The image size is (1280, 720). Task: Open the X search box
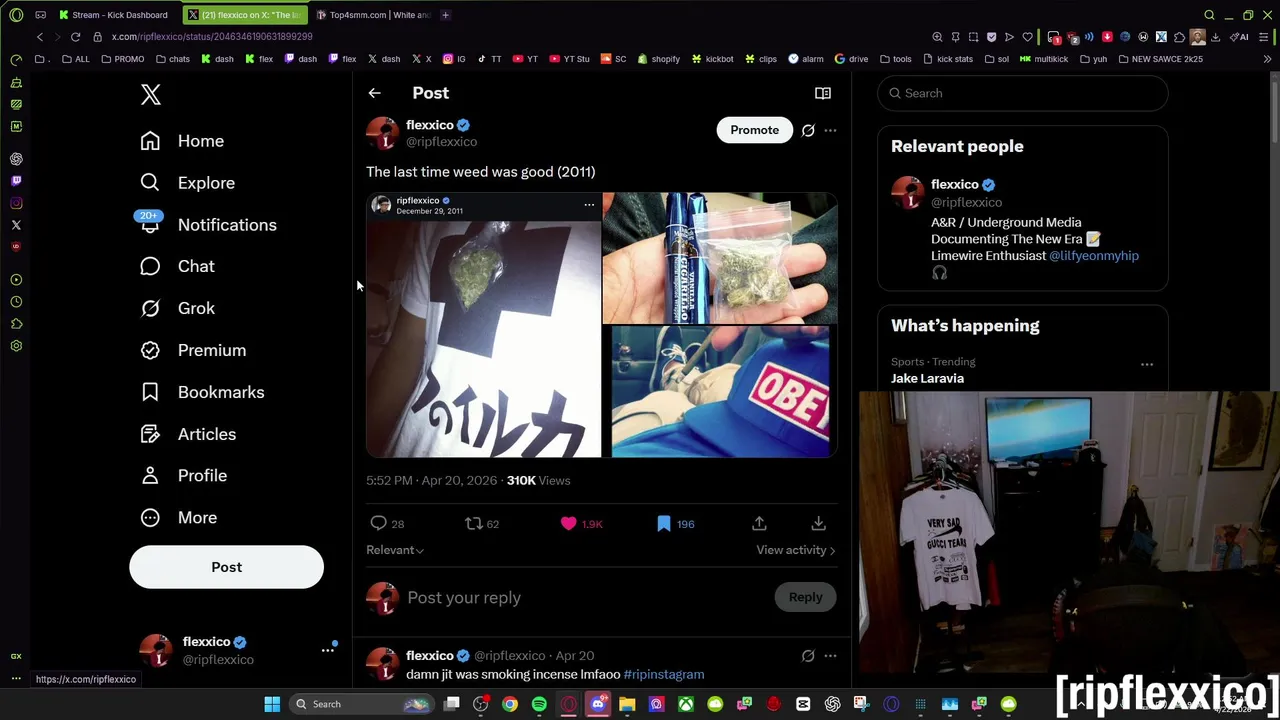point(1022,93)
